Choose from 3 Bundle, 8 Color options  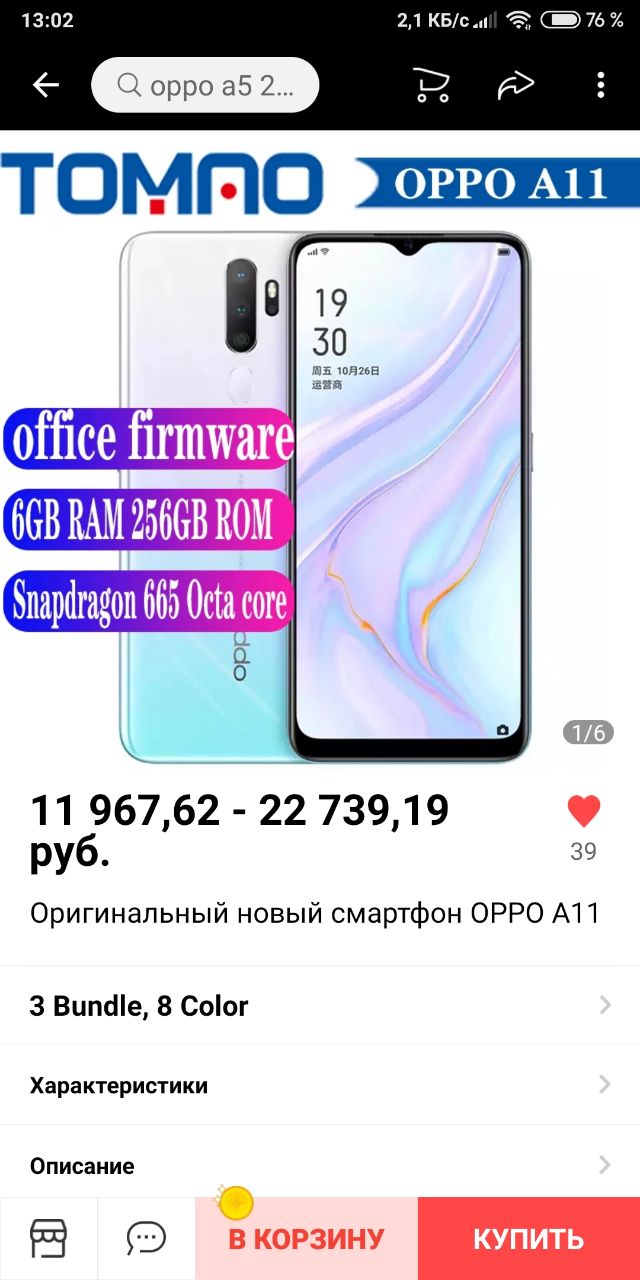click(320, 1006)
